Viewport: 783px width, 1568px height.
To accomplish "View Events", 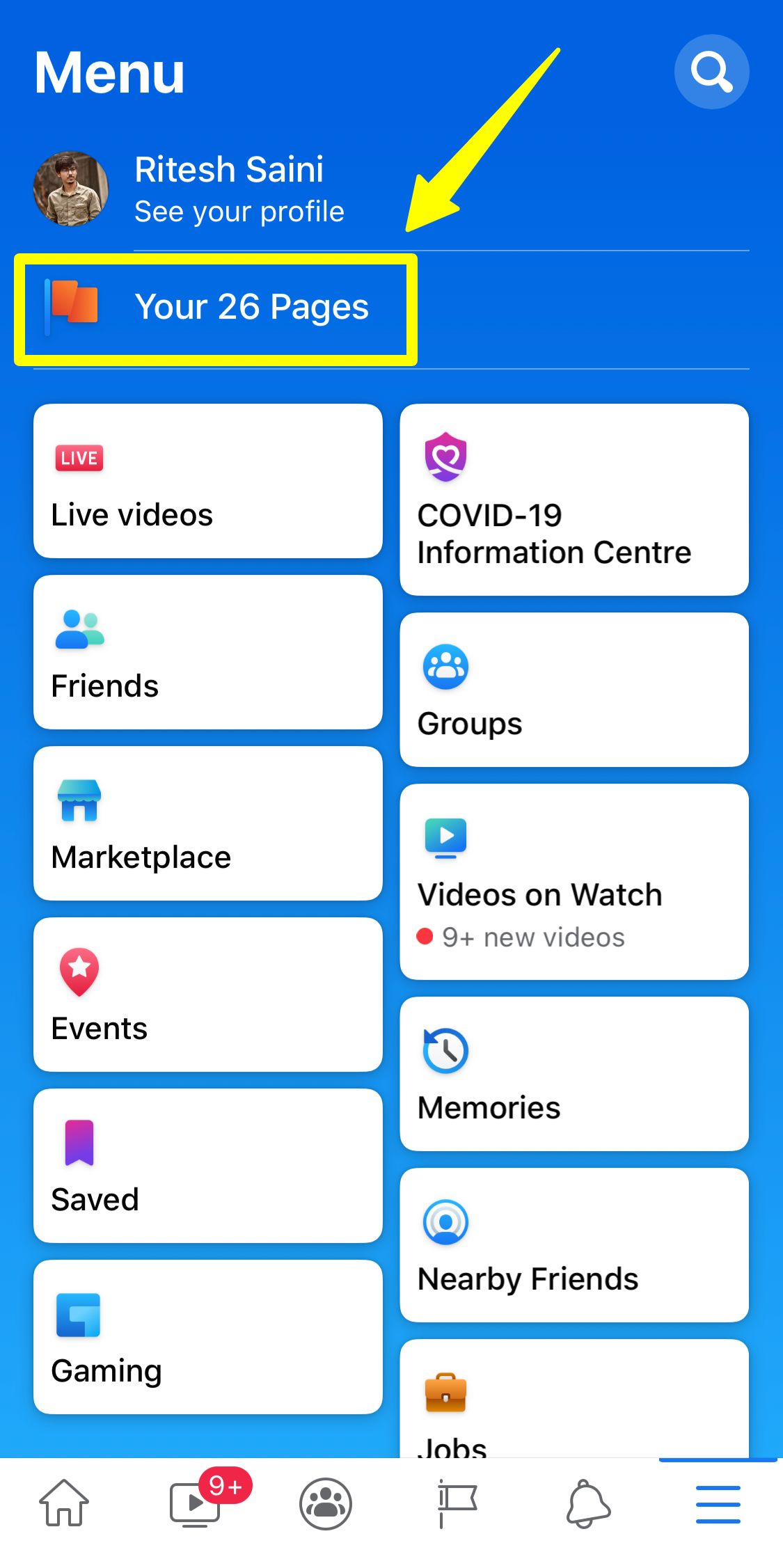I will point(207,995).
